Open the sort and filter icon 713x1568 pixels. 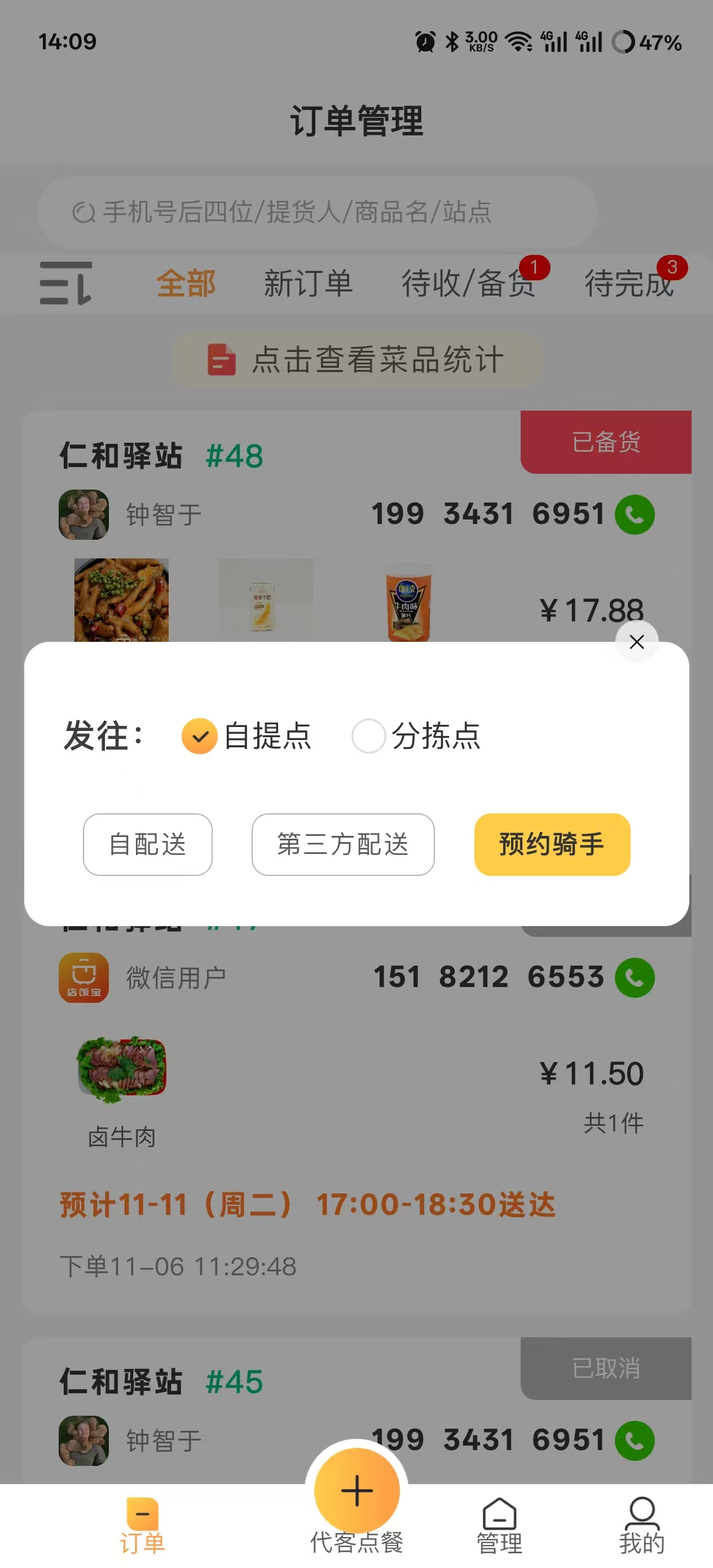click(x=66, y=283)
